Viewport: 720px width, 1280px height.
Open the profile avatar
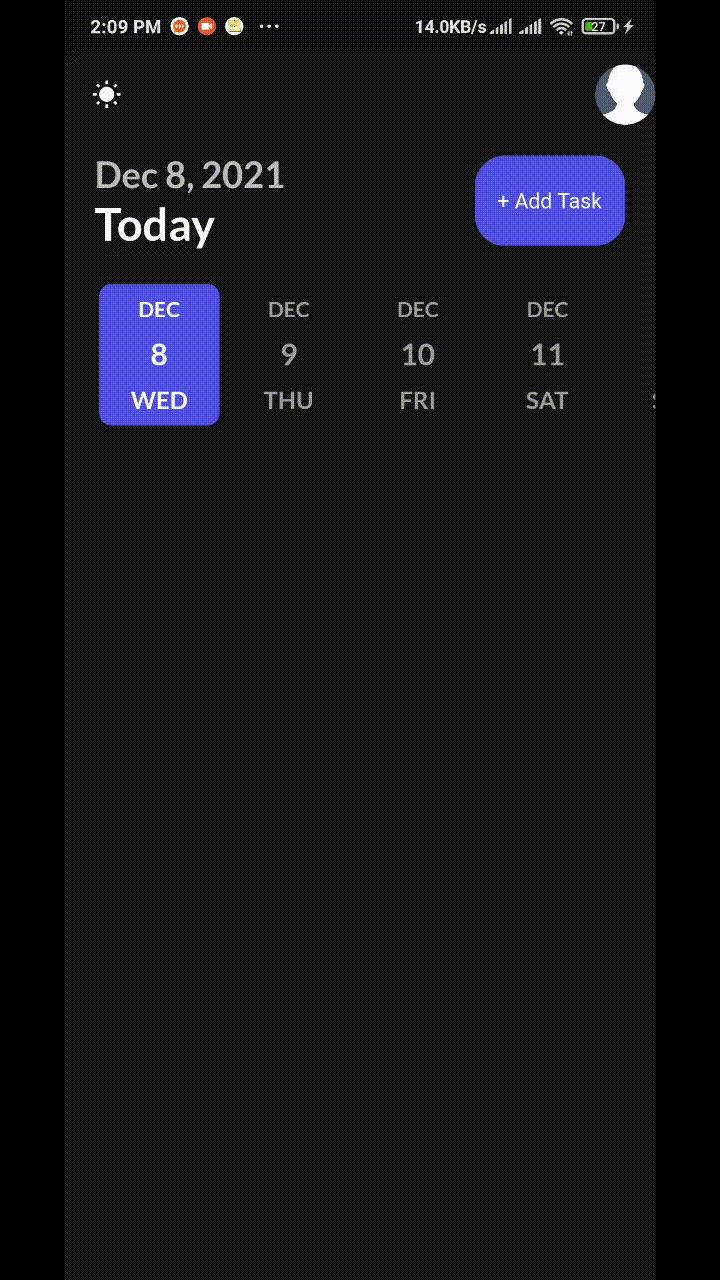pyautogui.click(x=625, y=95)
